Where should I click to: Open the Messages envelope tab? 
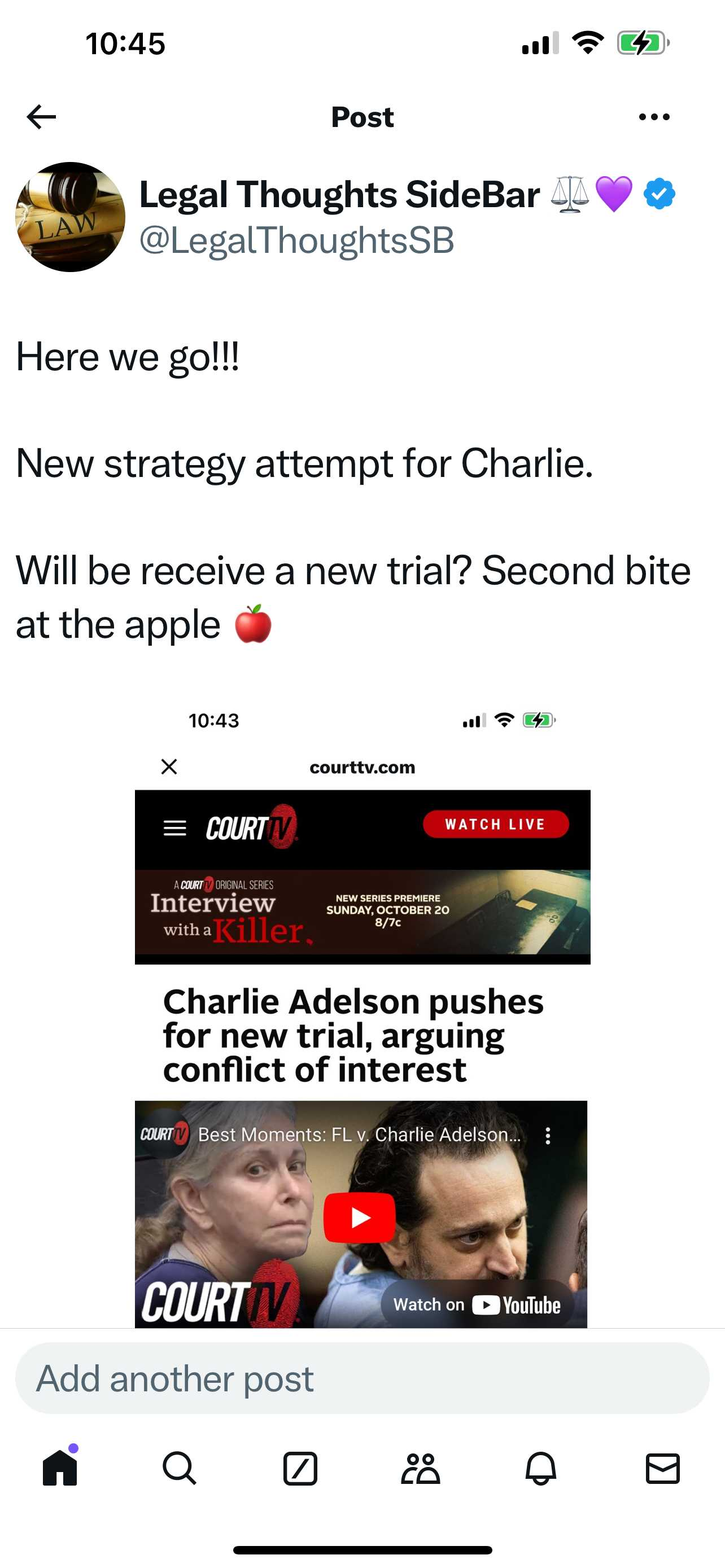click(662, 1468)
